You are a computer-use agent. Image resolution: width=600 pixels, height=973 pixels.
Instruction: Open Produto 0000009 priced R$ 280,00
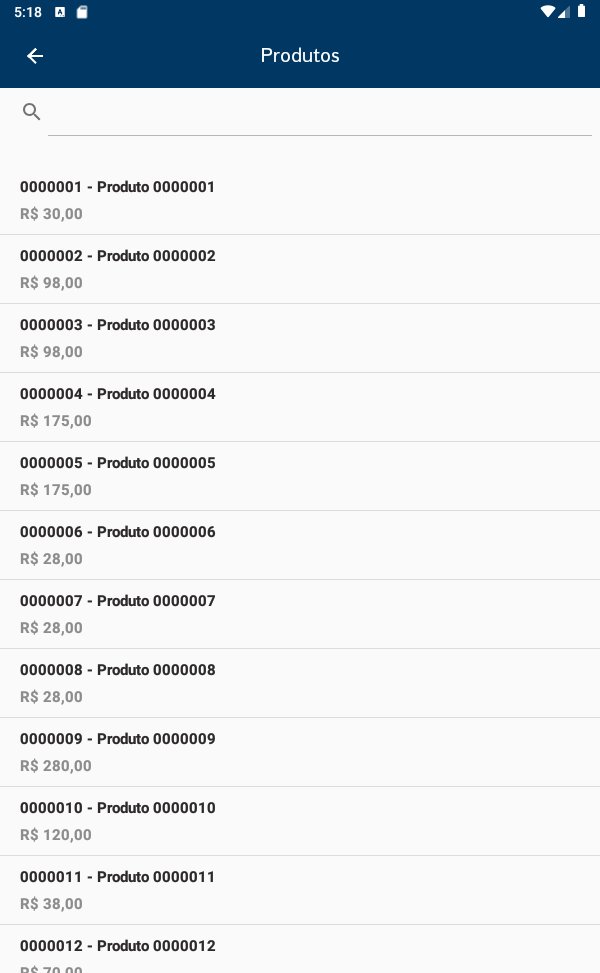click(x=300, y=752)
